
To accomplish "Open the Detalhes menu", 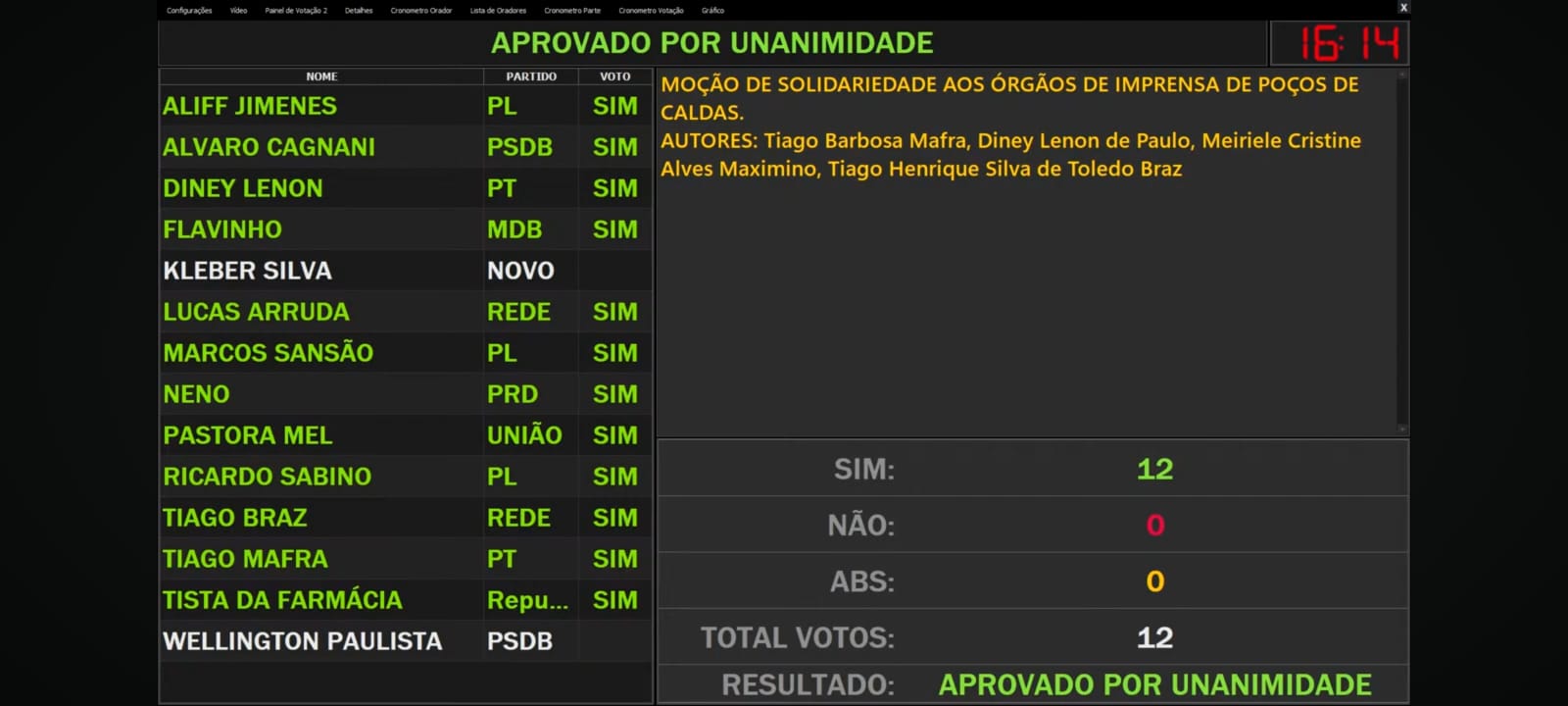I will click(359, 11).
